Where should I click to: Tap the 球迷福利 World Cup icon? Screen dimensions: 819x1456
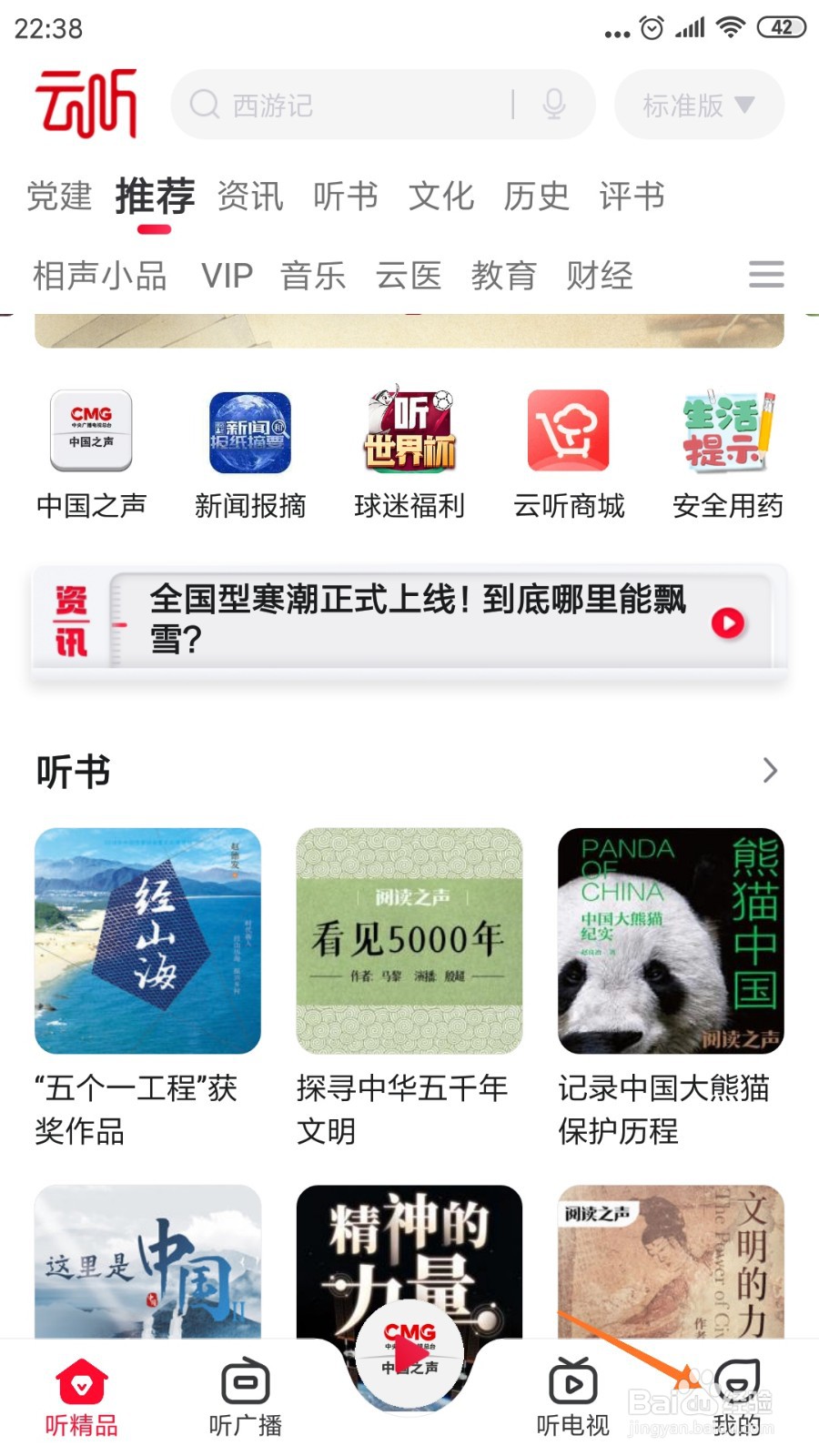coord(409,432)
